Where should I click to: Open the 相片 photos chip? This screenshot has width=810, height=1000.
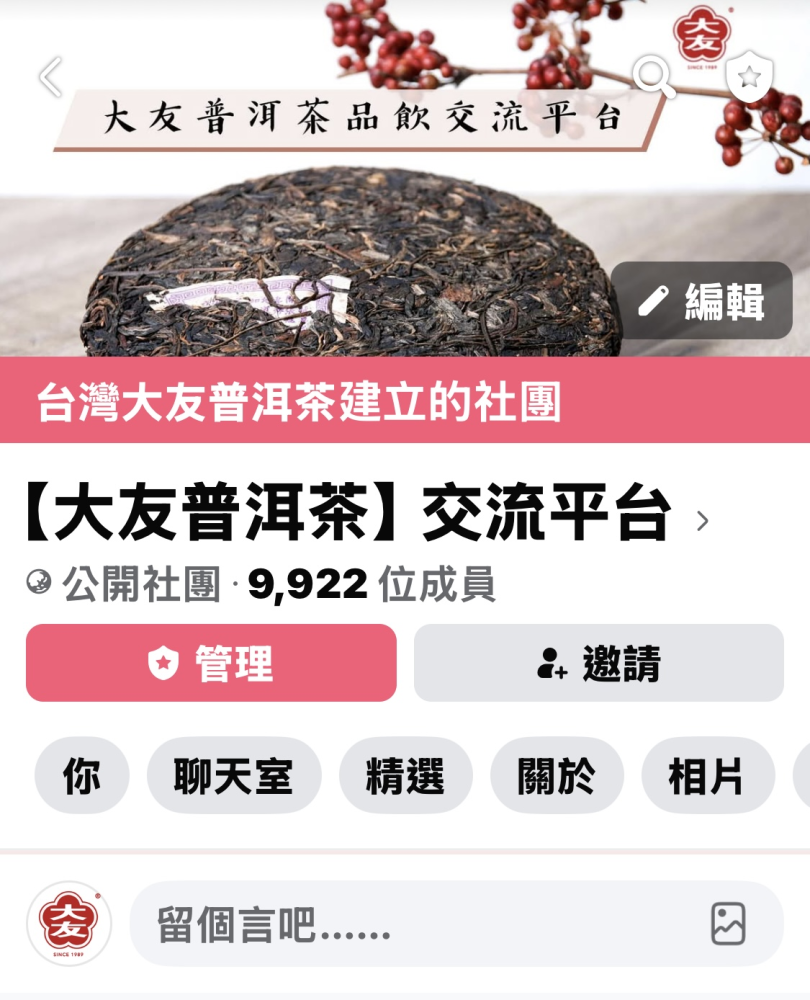[707, 776]
